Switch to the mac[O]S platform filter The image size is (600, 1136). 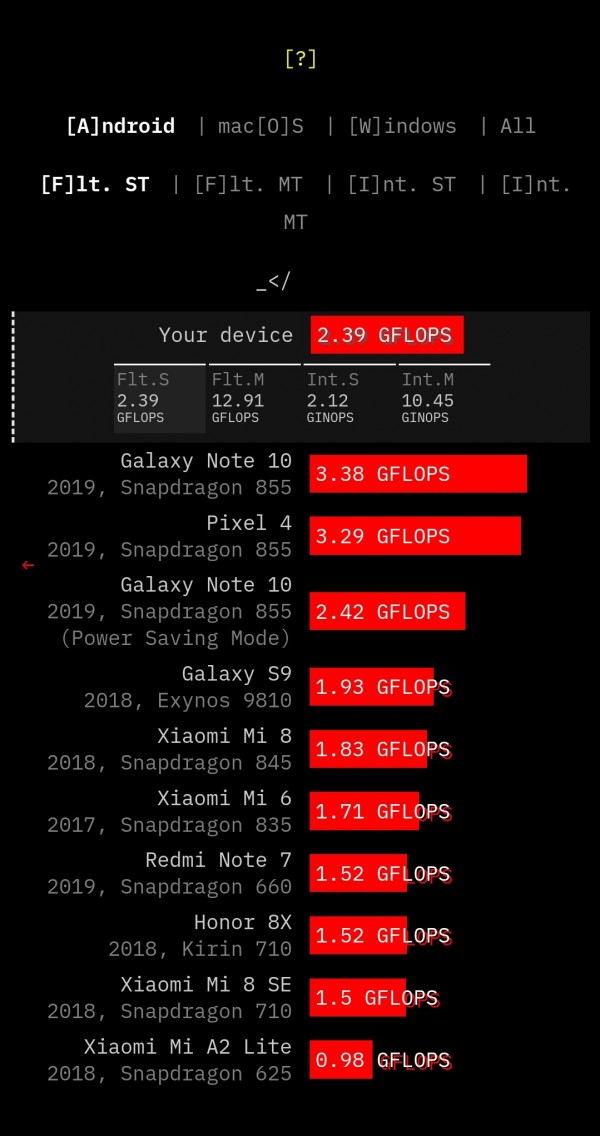[x=261, y=126]
